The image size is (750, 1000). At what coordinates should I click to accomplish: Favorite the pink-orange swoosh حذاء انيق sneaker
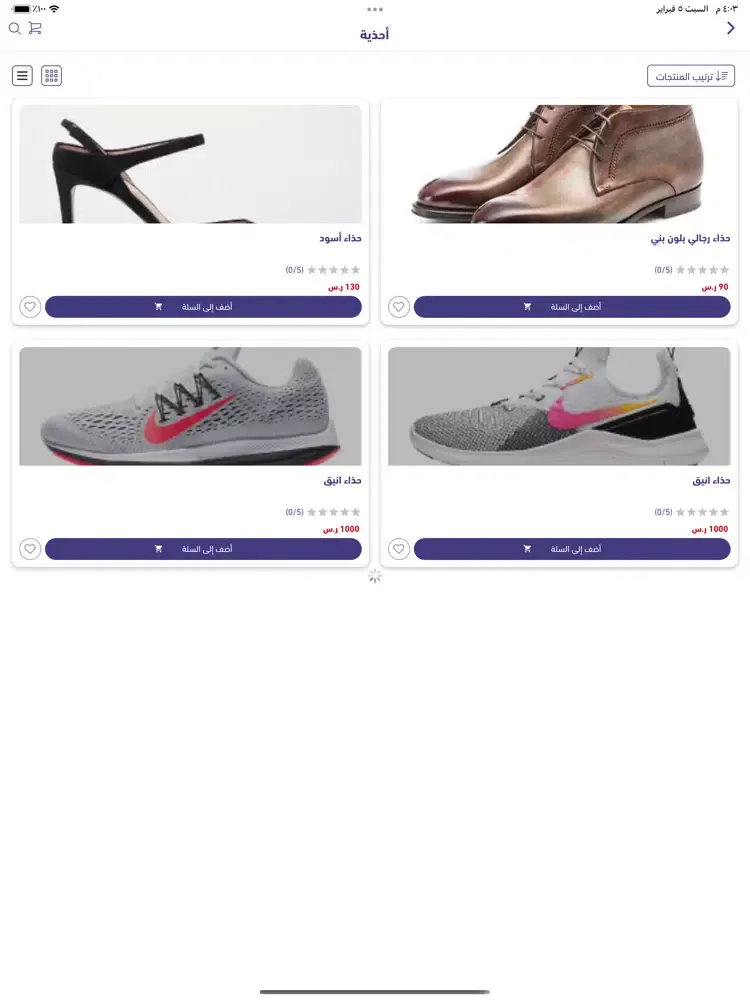pos(399,549)
